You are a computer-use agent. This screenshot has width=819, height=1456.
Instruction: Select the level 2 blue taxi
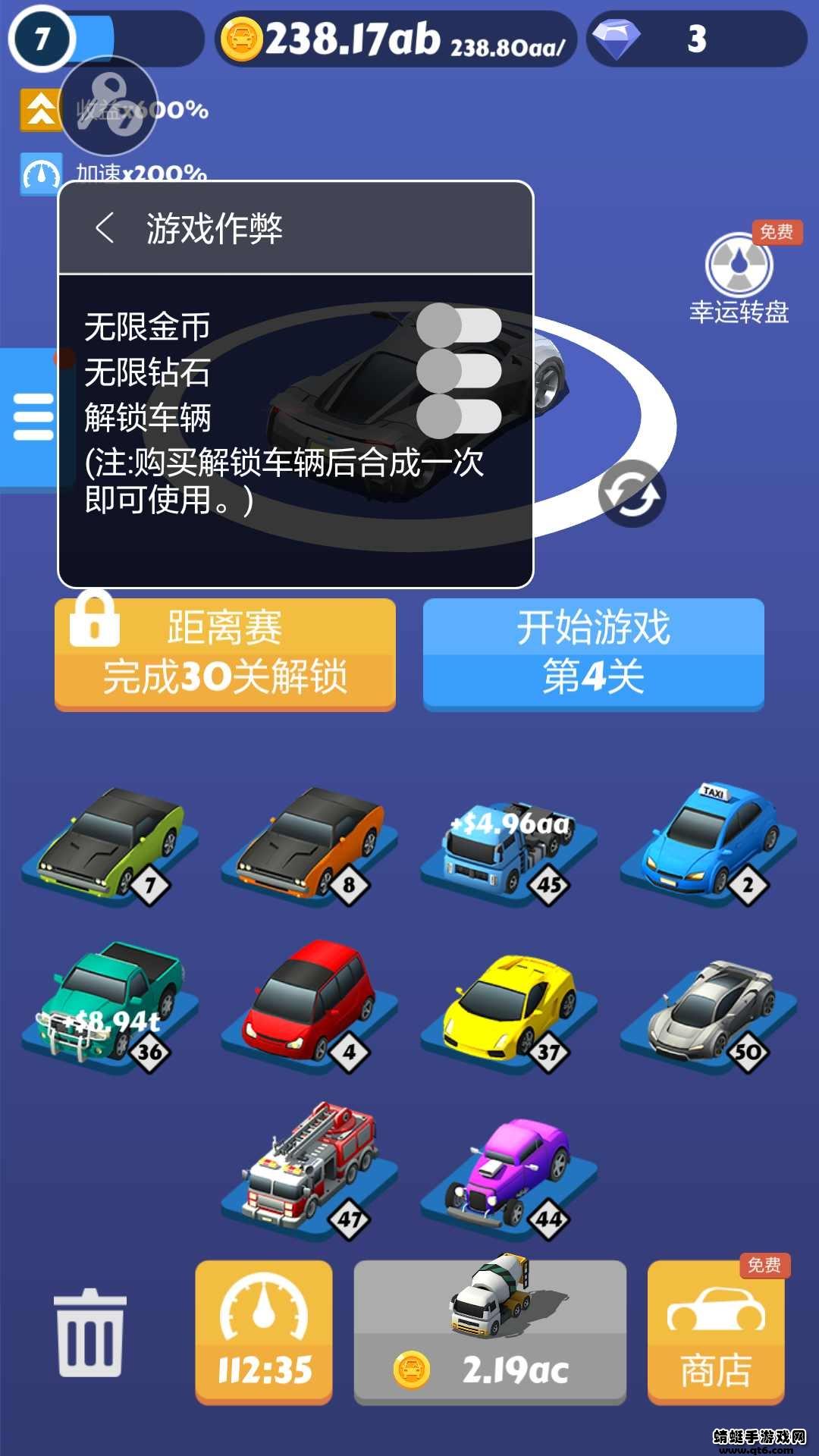(x=709, y=842)
